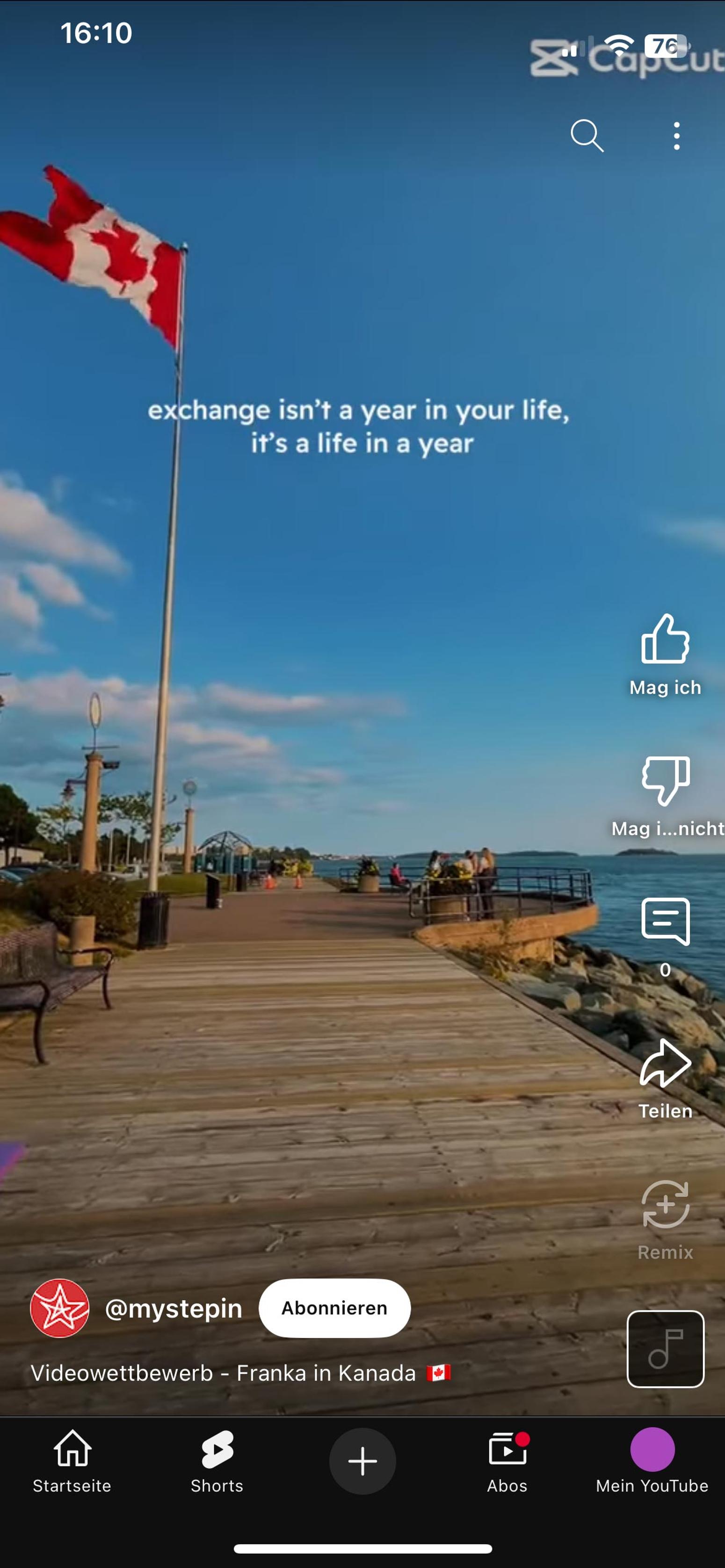Remix this Short
The width and height of the screenshot is (725, 1568).
[665, 1205]
